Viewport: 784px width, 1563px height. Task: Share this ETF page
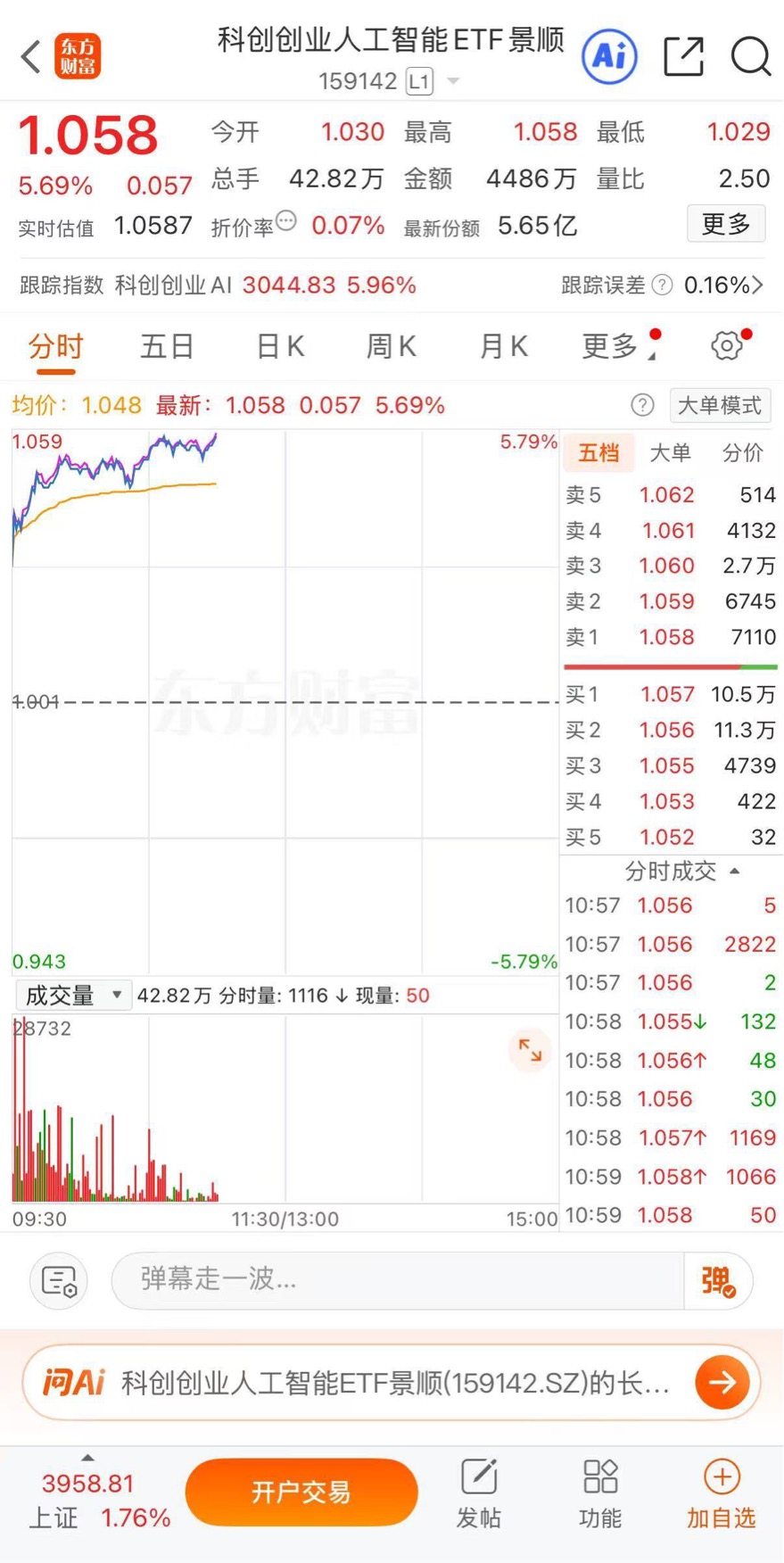tap(684, 56)
